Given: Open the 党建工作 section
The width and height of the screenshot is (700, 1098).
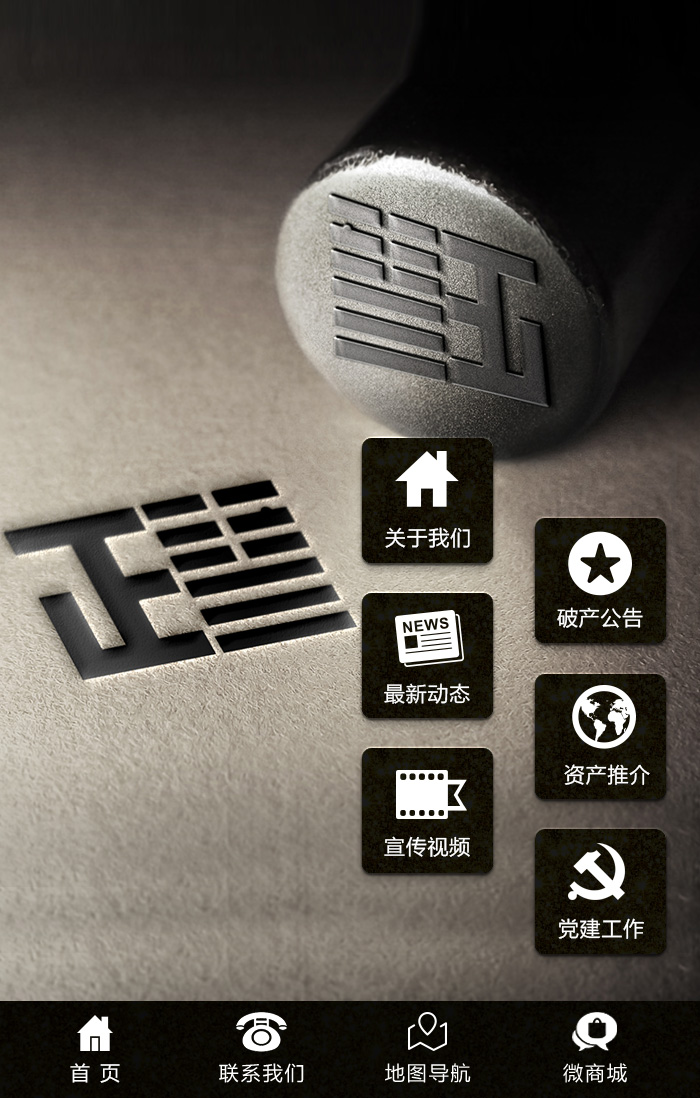Looking at the screenshot, I should pos(600,891).
